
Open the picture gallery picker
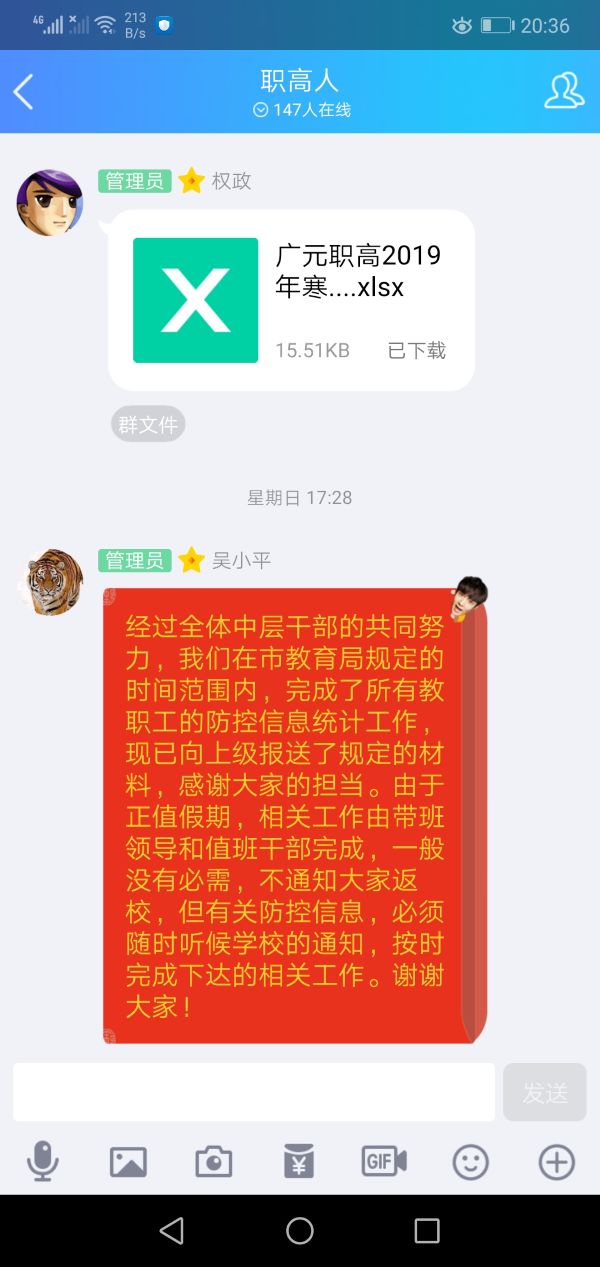point(128,1161)
